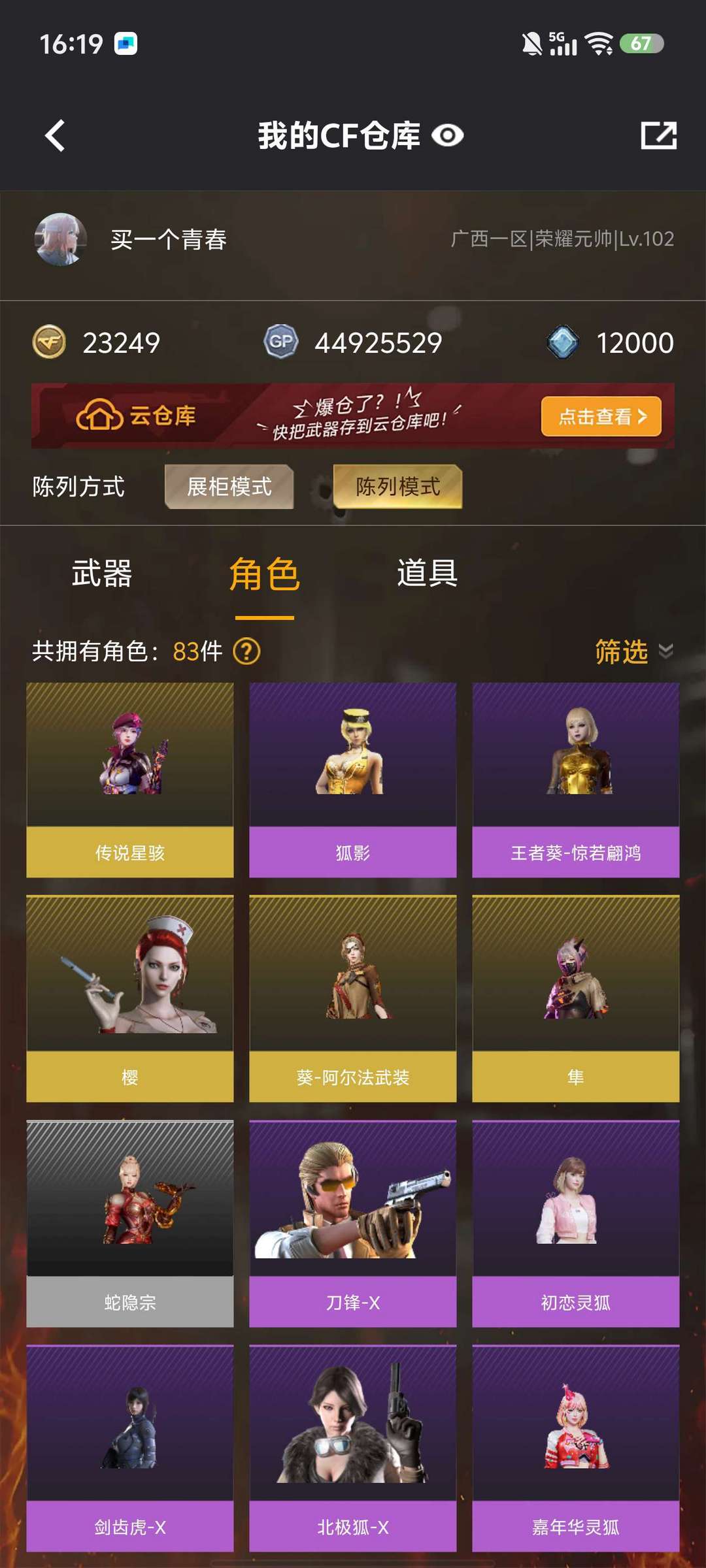Viewport: 706px width, 1568px height.
Task: Select 陈列模式 display mode
Action: [397, 487]
